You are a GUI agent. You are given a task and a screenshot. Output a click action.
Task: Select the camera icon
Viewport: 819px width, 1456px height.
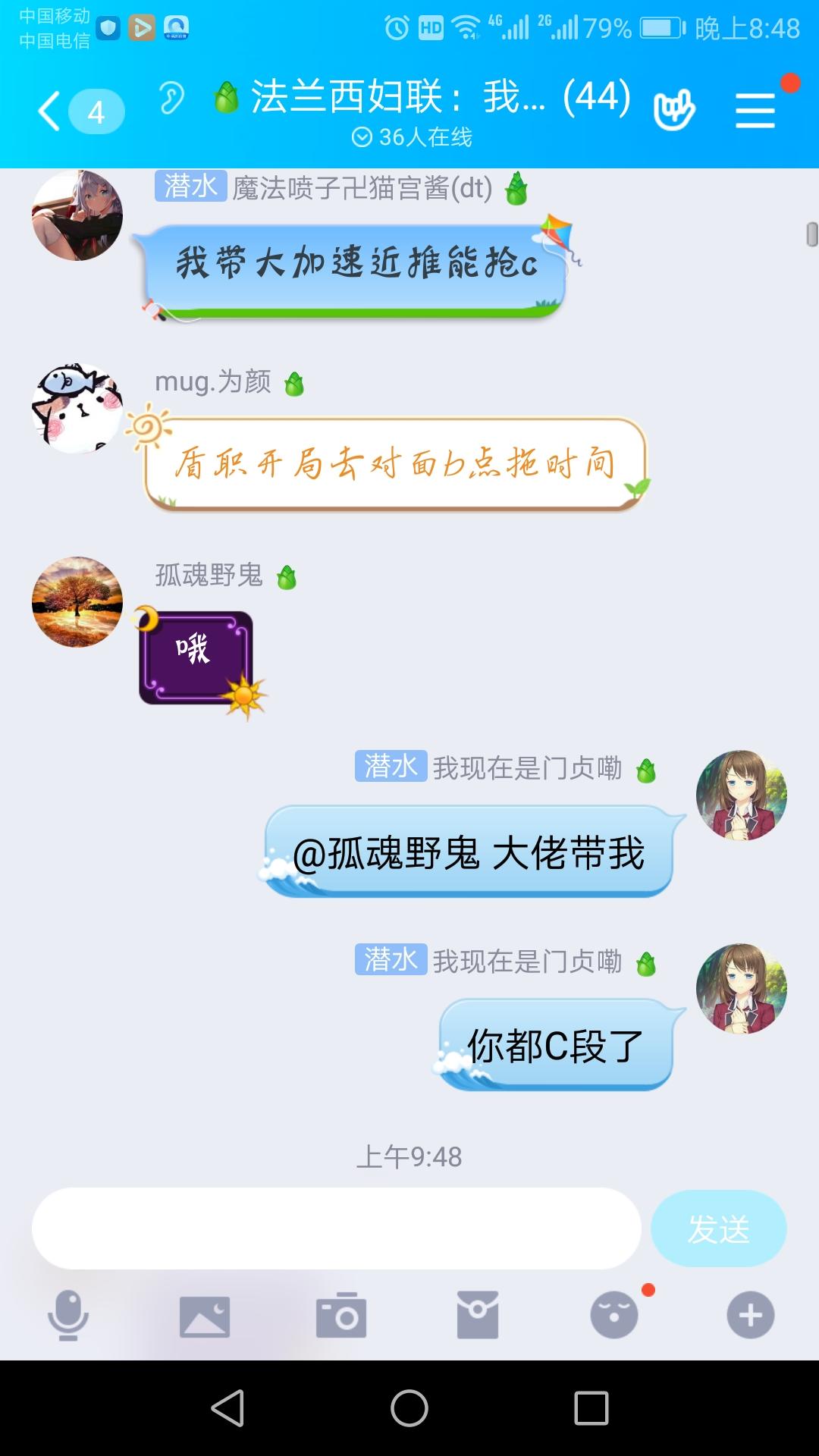click(341, 1316)
